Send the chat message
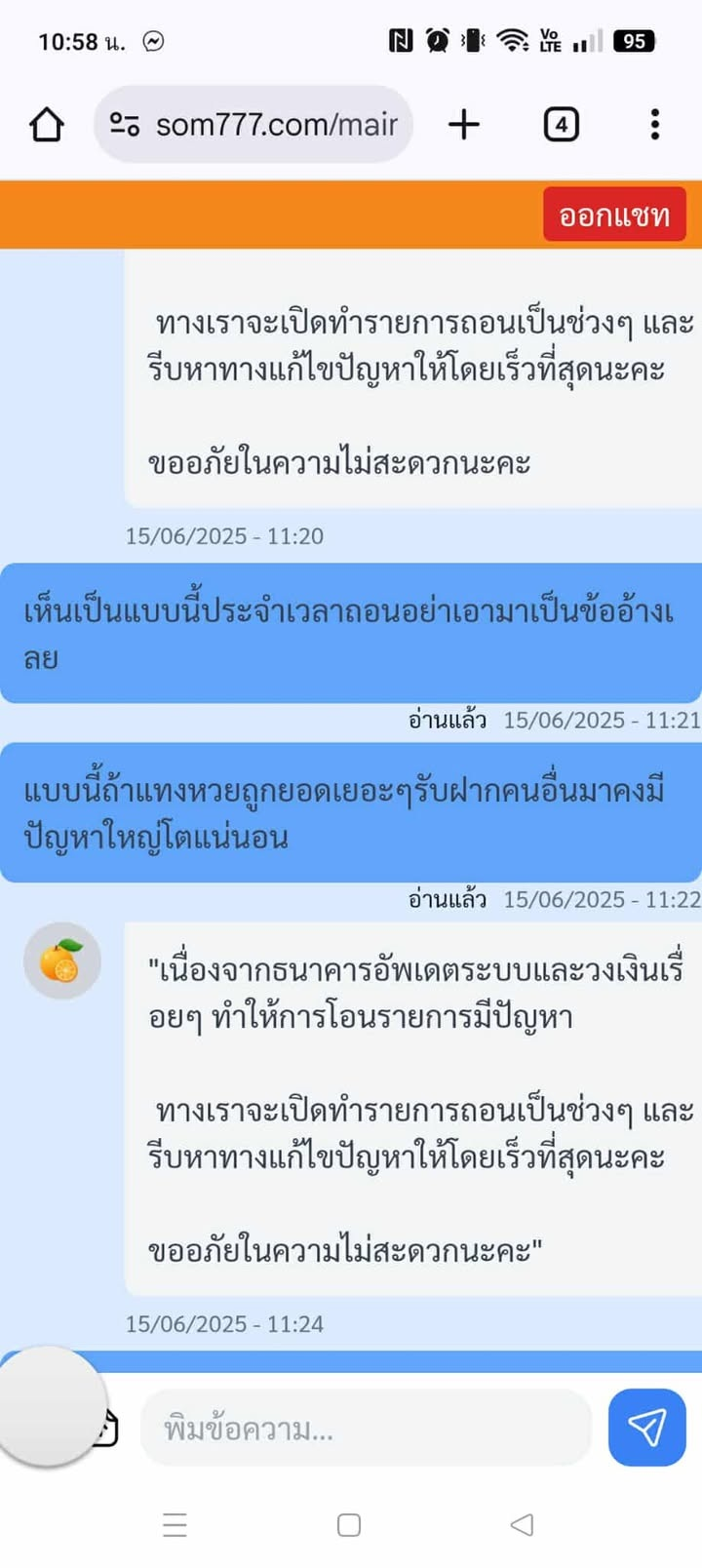This screenshot has width=702, height=1568. tap(646, 1428)
